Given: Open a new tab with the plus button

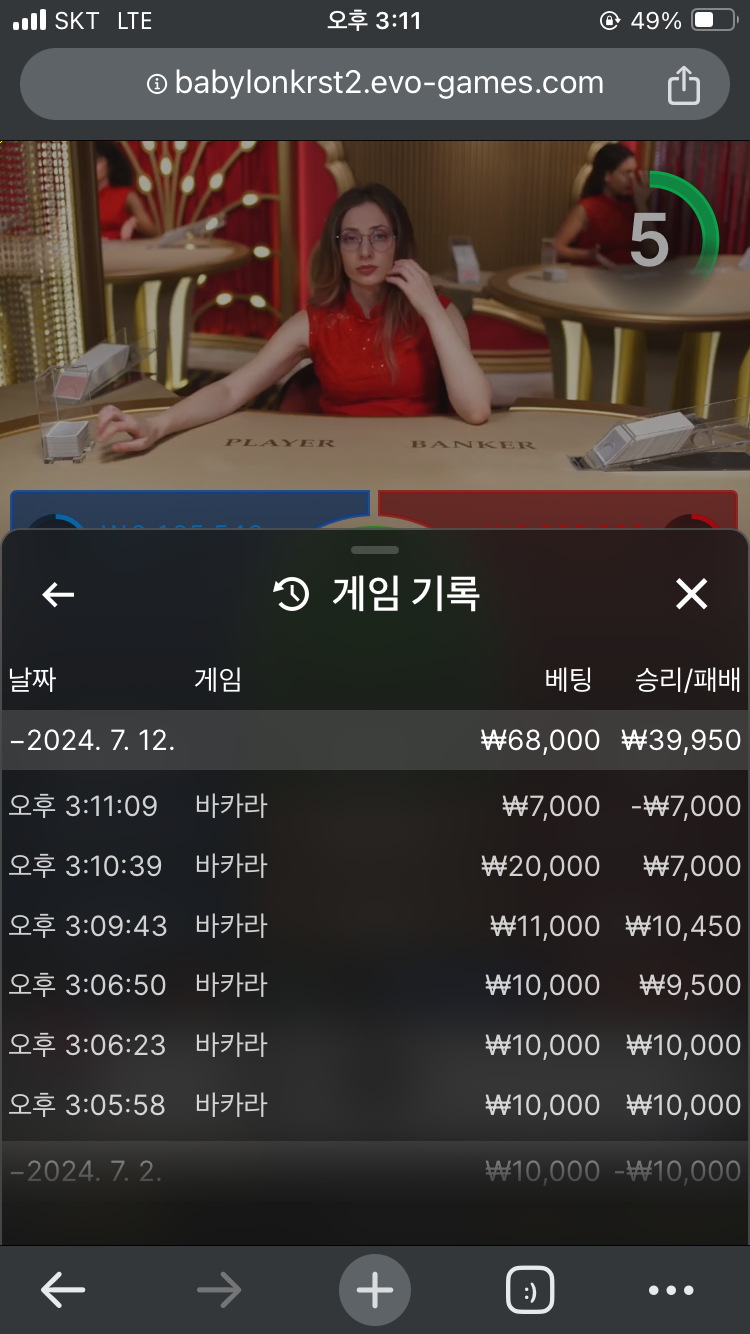Looking at the screenshot, I should 375,1291.
